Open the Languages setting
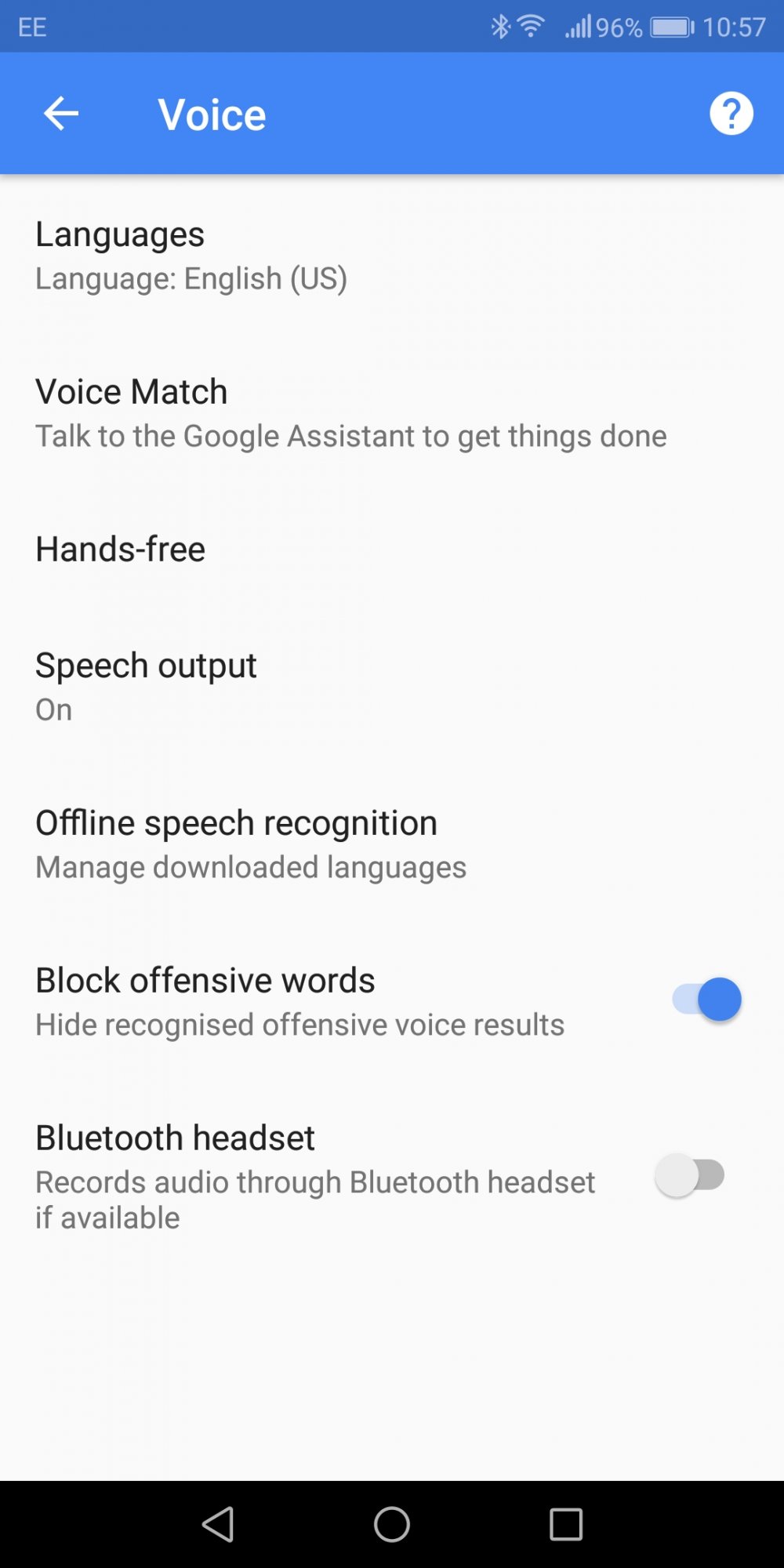Screen dimensions: 784x1568 point(392,256)
